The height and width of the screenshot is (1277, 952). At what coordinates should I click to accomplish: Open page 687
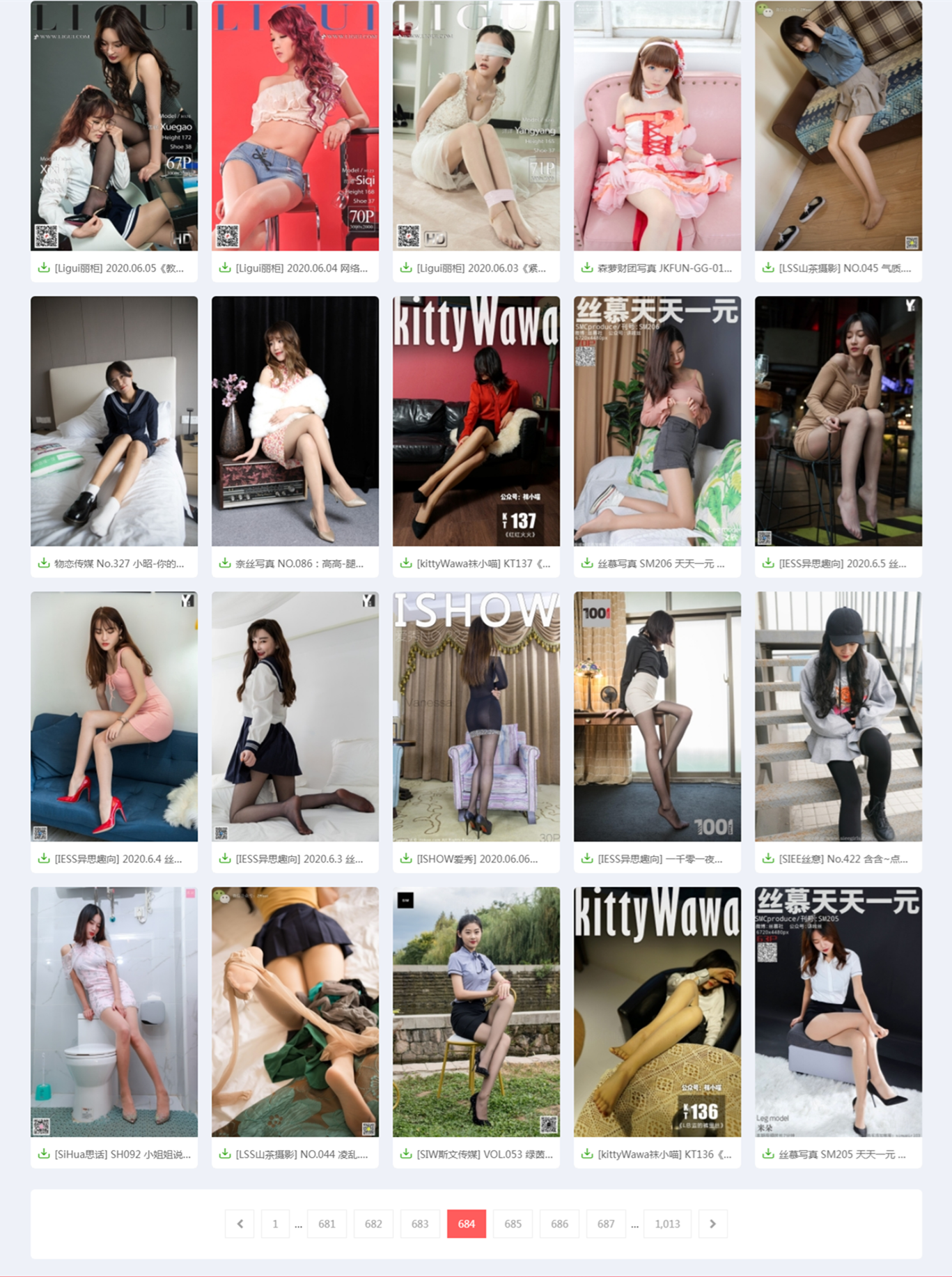click(x=605, y=1223)
